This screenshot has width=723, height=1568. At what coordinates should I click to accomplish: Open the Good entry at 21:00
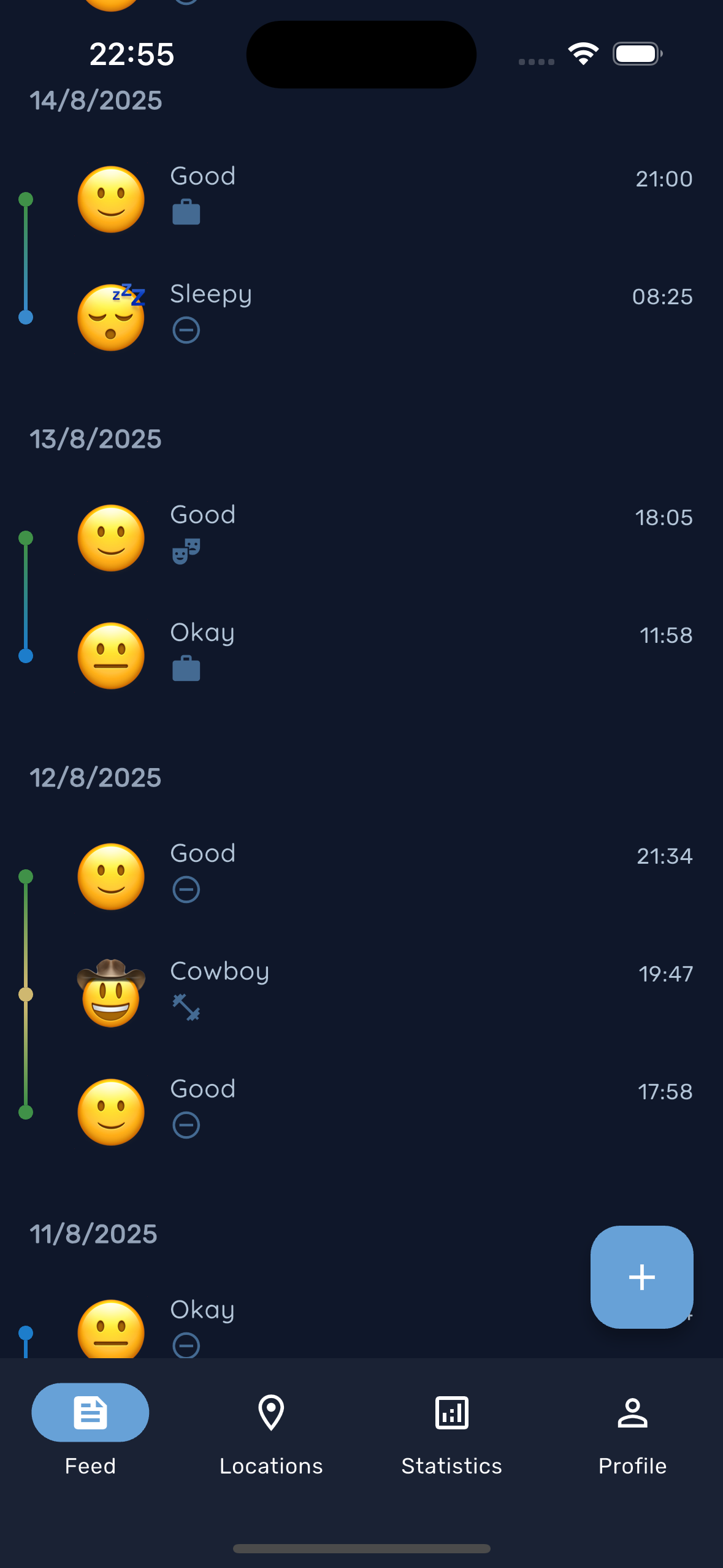click(361, 199)
